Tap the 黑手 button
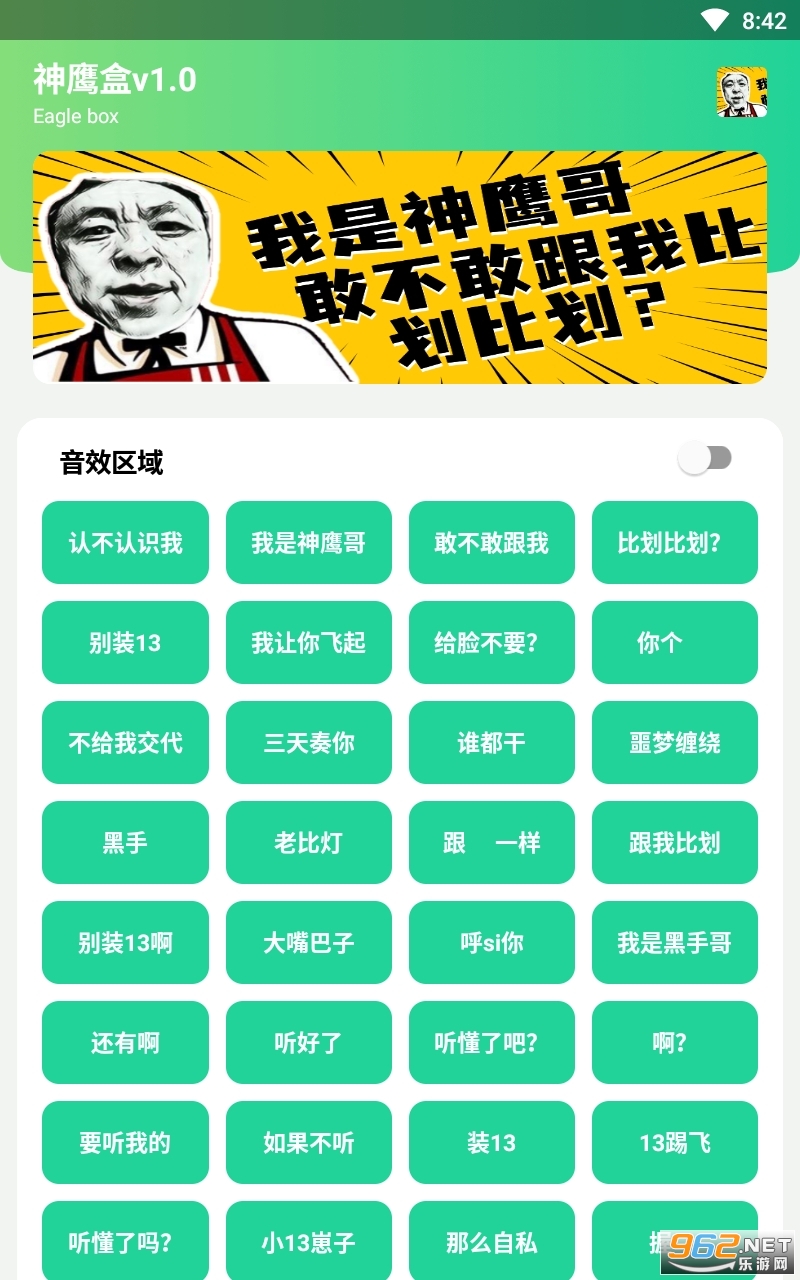Screen dimensions: 800x1280 (x=125, y=843)
